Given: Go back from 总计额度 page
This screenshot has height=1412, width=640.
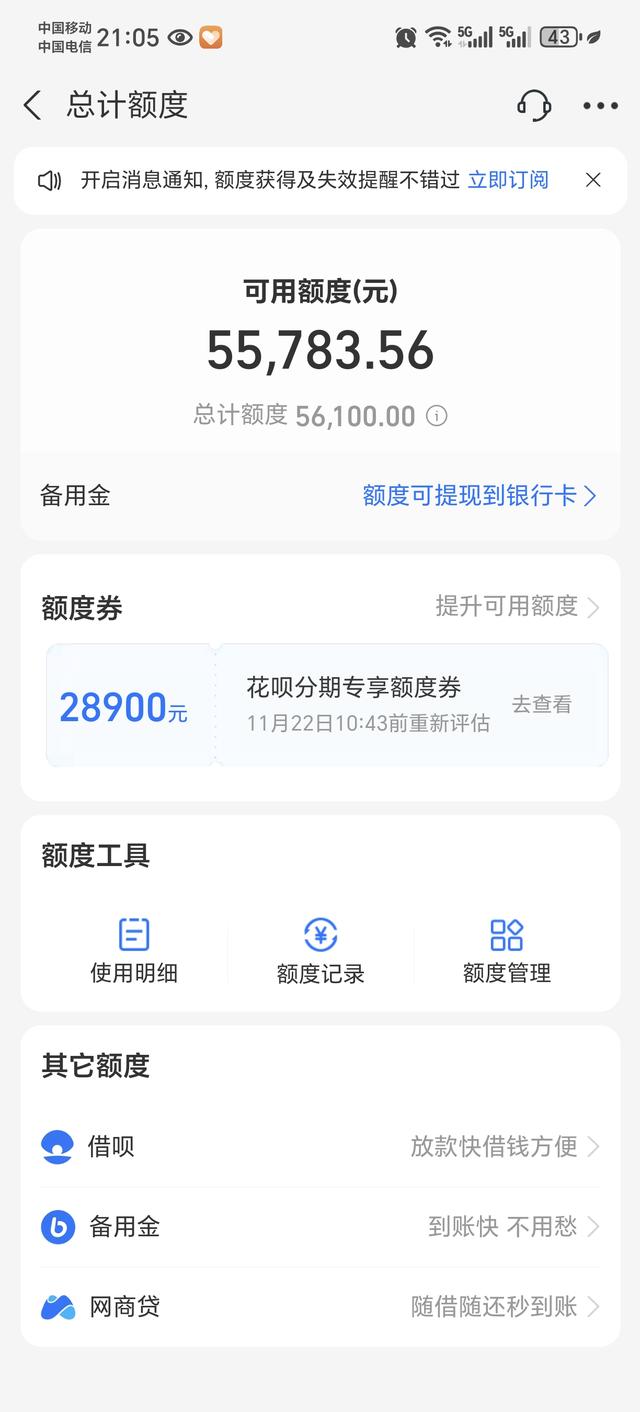Looking at the screenshot, I should pyautogui.click(x=33, y=105).
